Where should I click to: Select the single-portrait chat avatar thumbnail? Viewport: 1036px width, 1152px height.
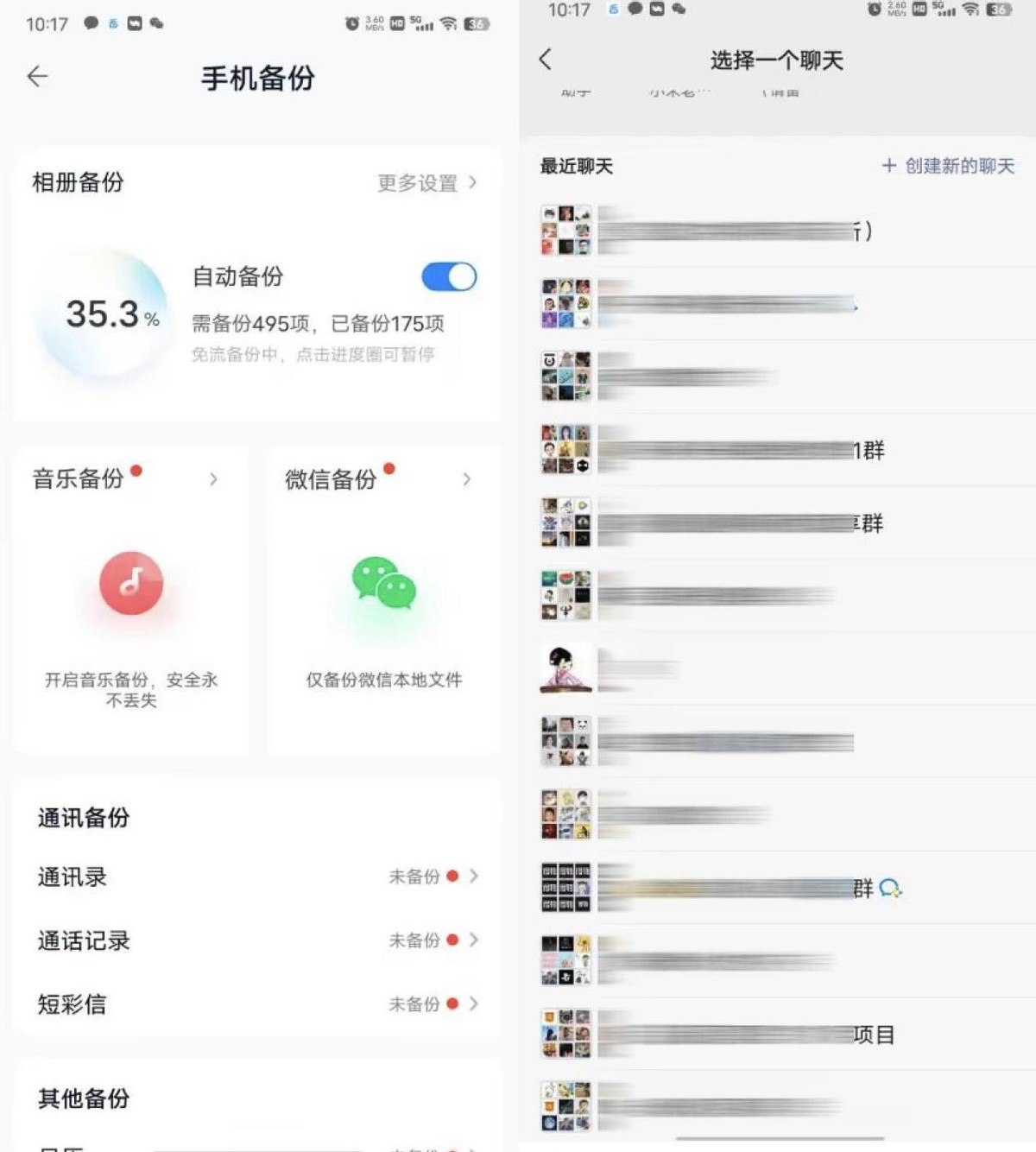coord(565,669)
